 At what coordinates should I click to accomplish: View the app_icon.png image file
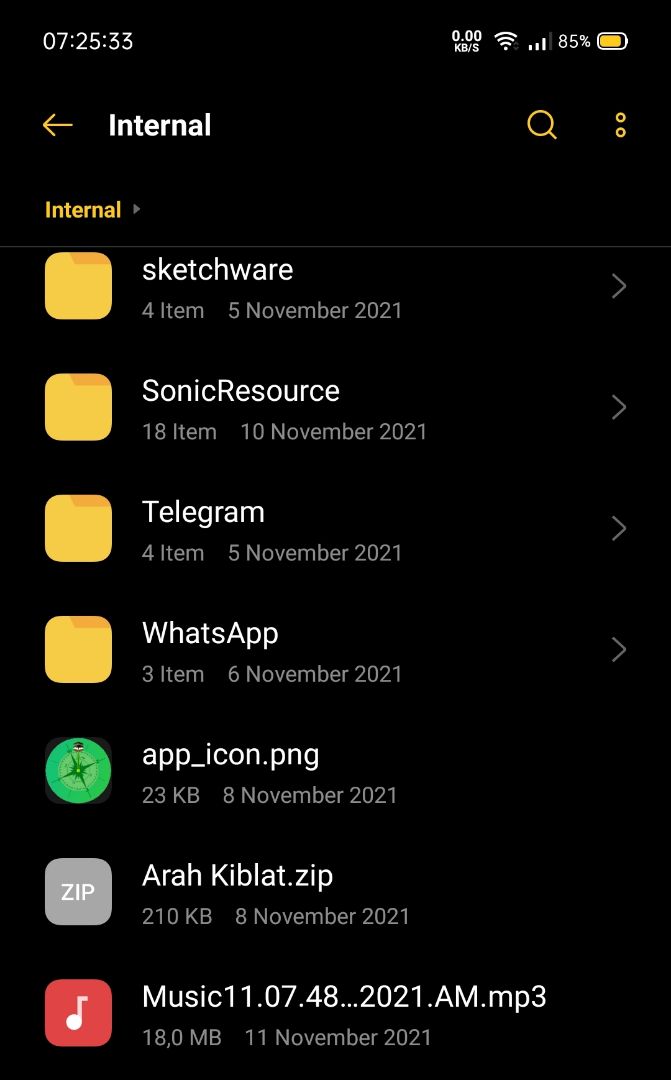(335, 772)
